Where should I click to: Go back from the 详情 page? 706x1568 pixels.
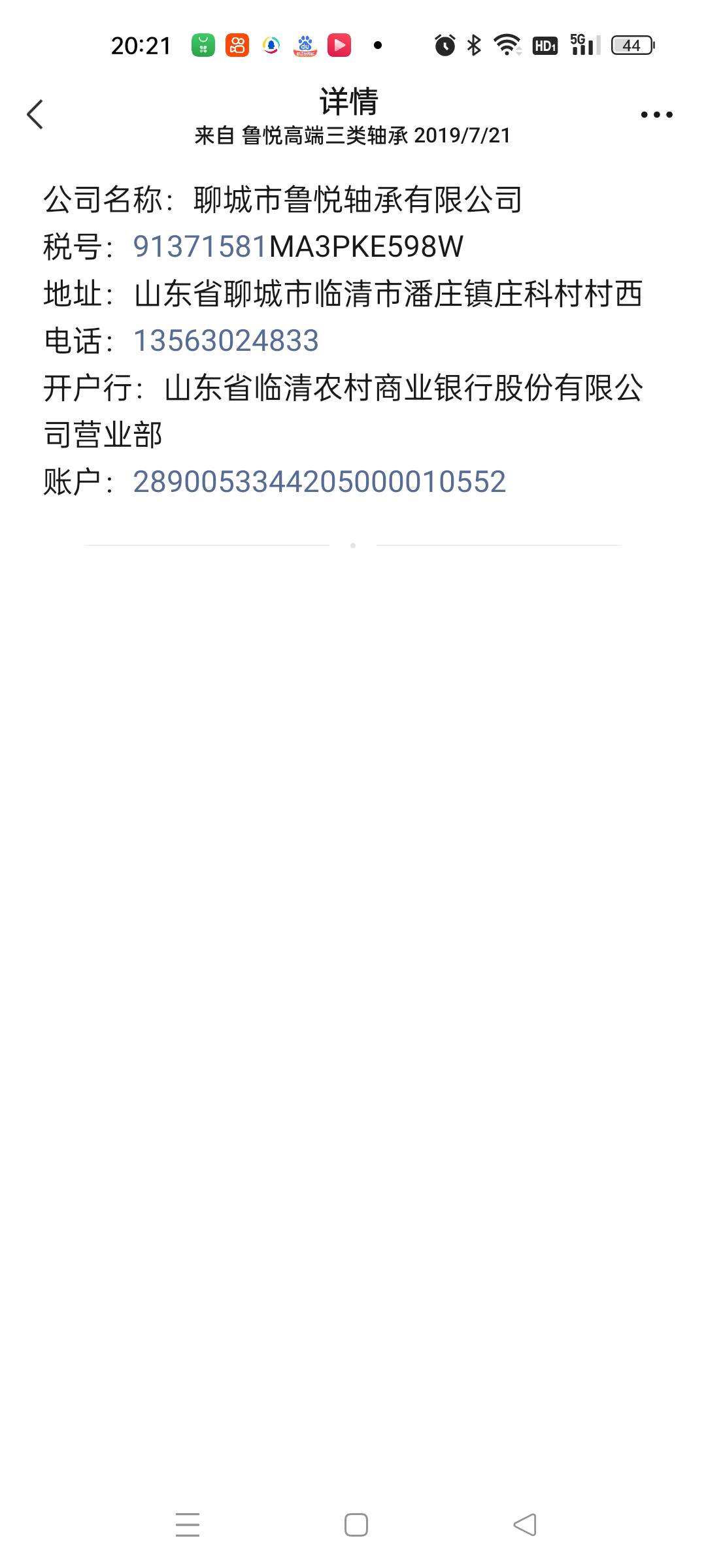pyautogui.click(x=35, y=115)
